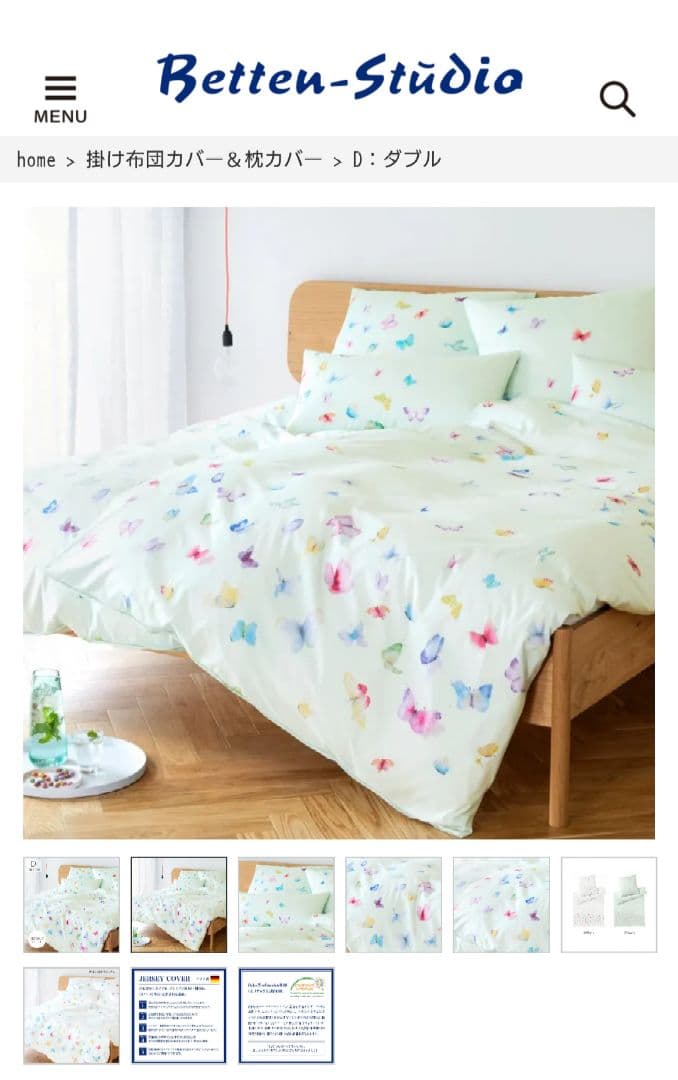This screenshot has height=1080, width=678.
Task: Select the thumbnail marked with a D label
Action: (x=72, y=905)
